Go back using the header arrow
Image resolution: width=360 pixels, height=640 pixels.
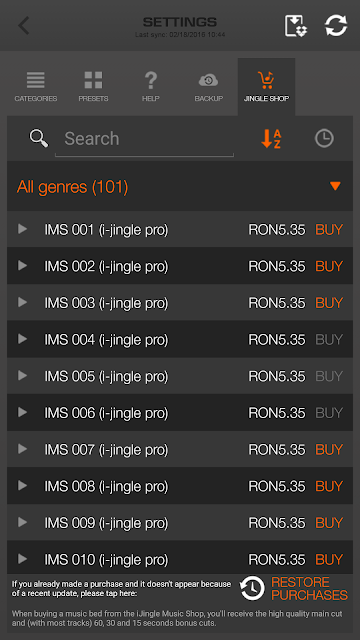(24, 25)
